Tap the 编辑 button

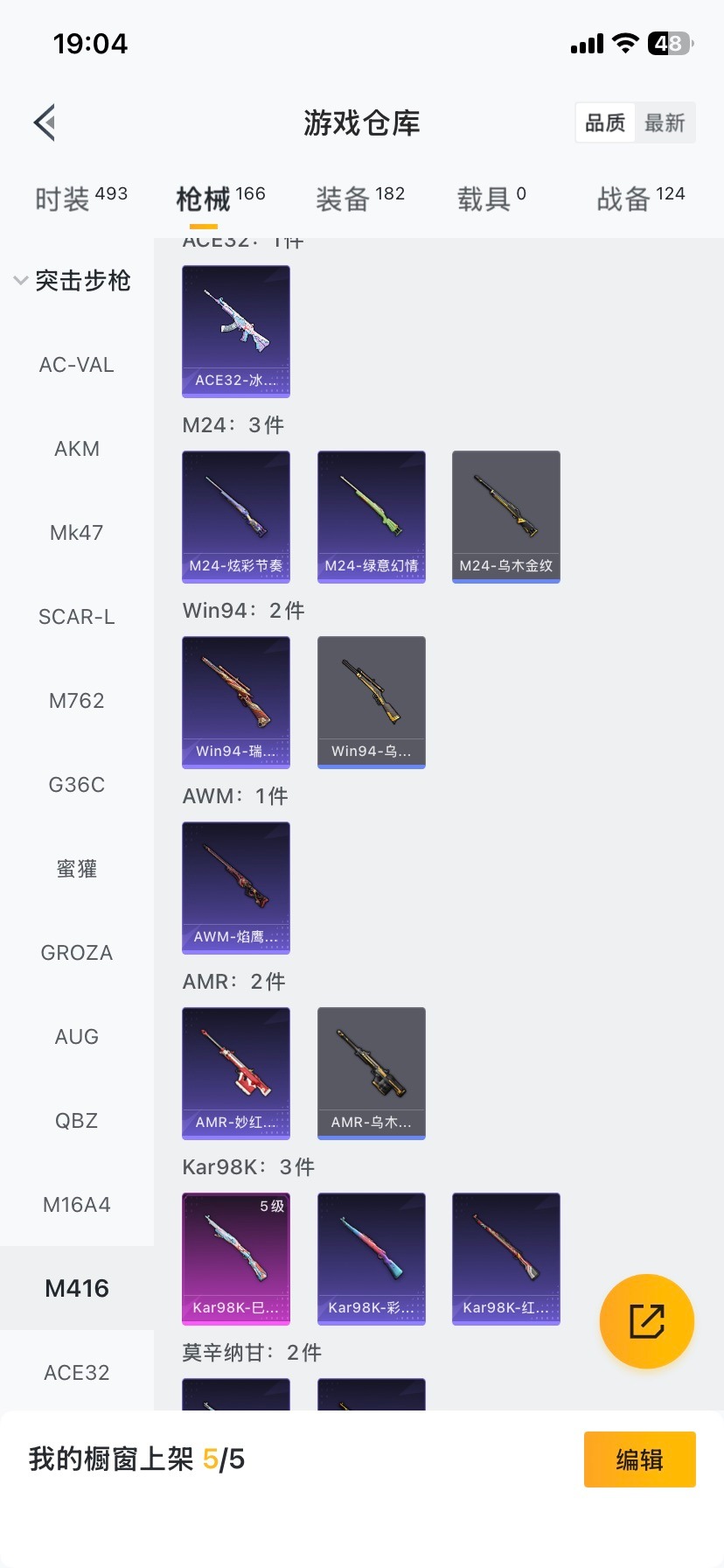(x=639, y=1459)
